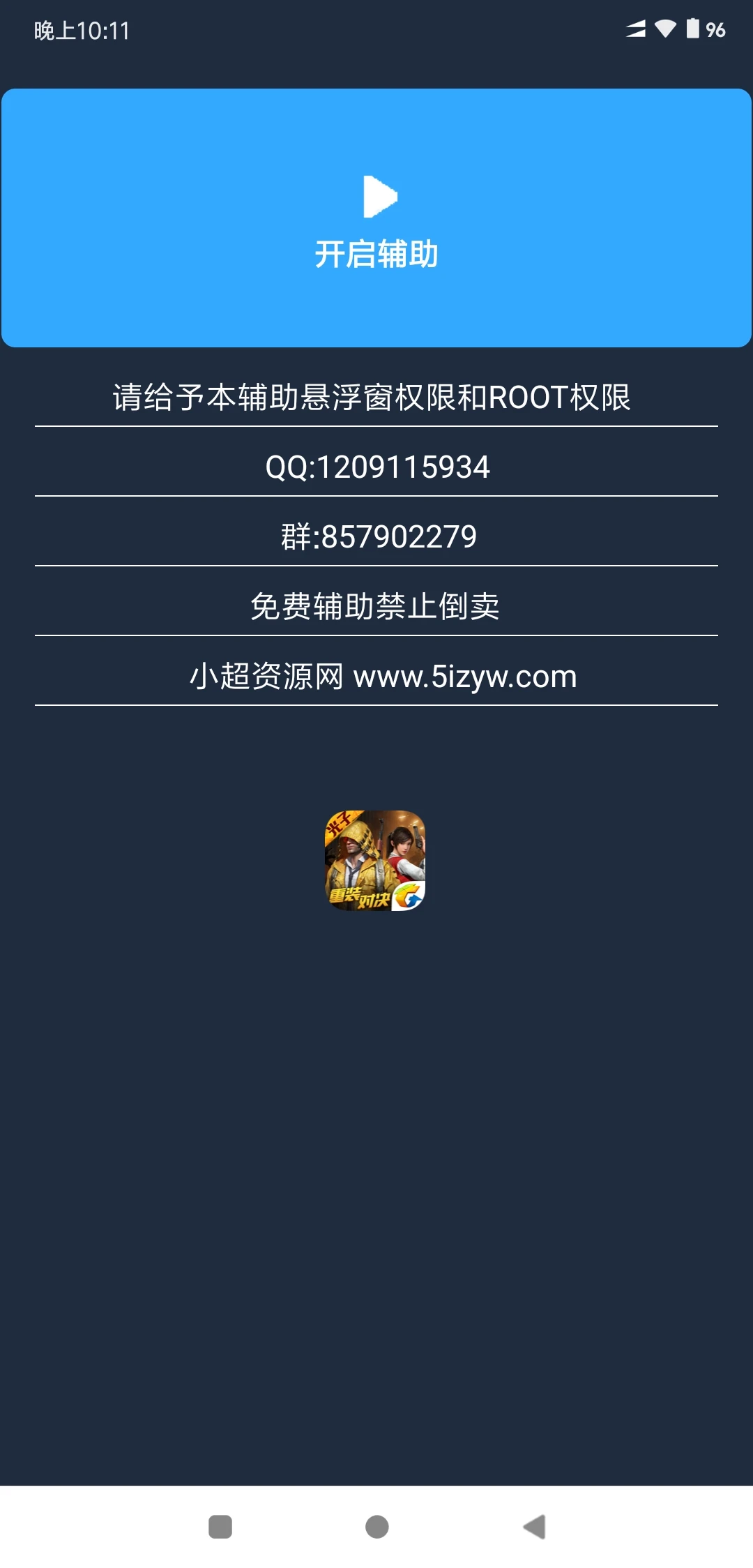
Task: Go to the home screen
Action: click(x=376, y=1527)
